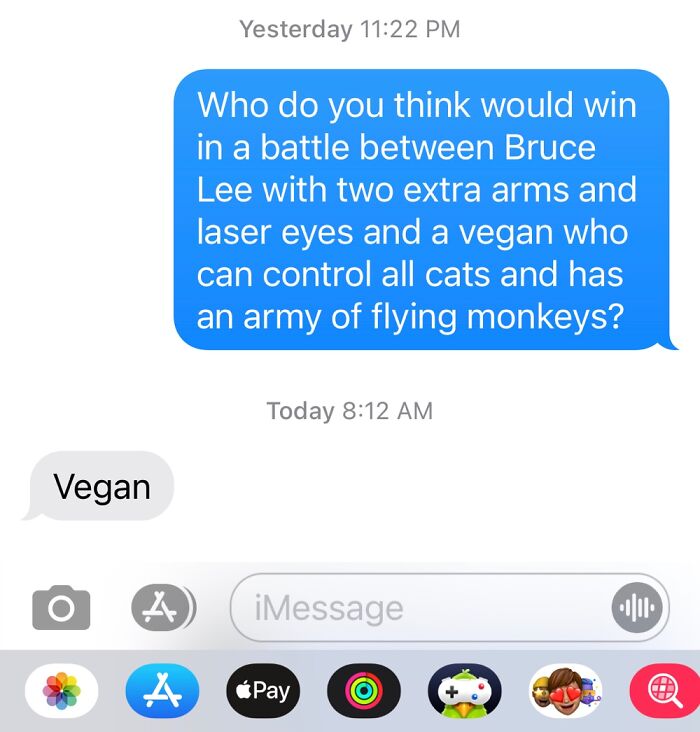Screen dimensions: 700x732
Task: Open Memoji stickers
Action: click(565, 690)
